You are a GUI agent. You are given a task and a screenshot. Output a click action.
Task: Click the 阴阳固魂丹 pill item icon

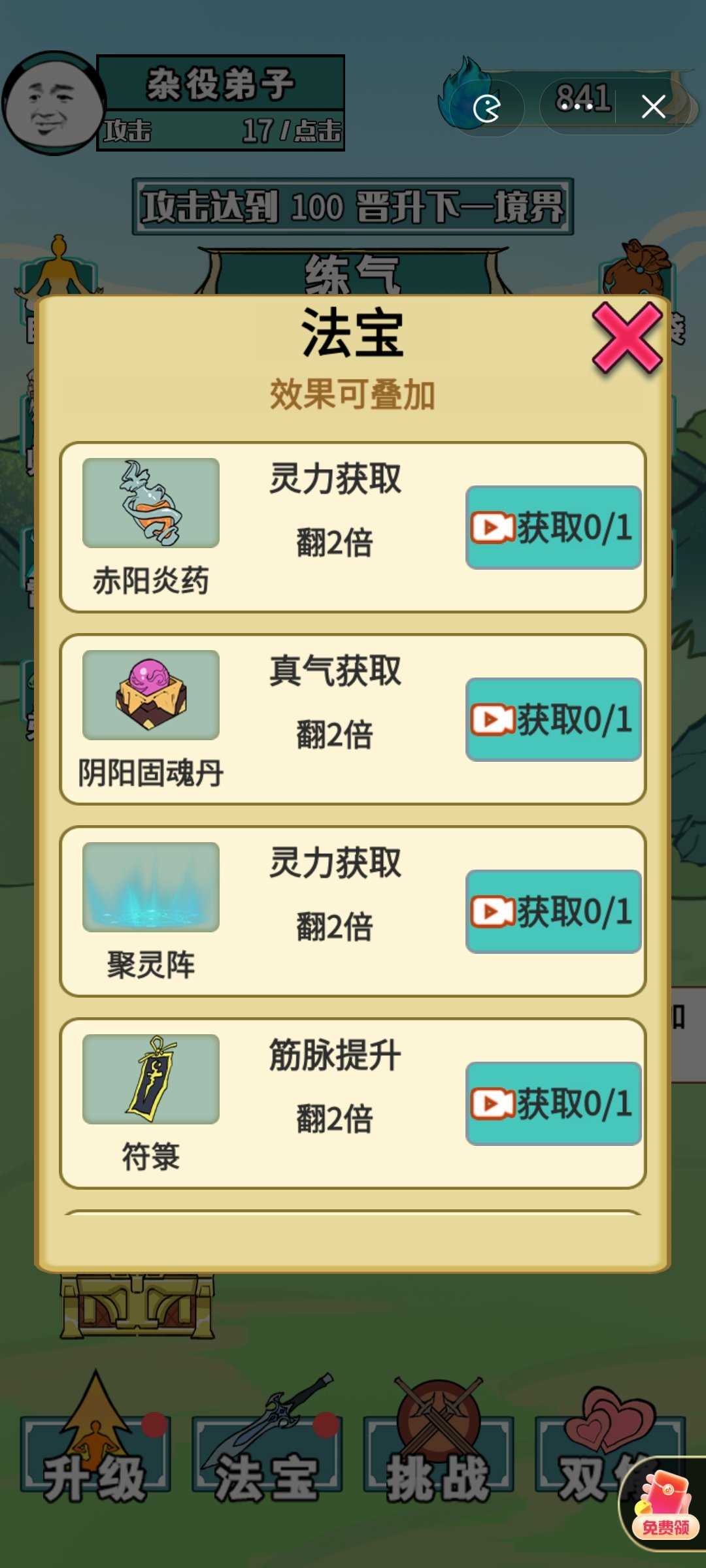point(152,694)
